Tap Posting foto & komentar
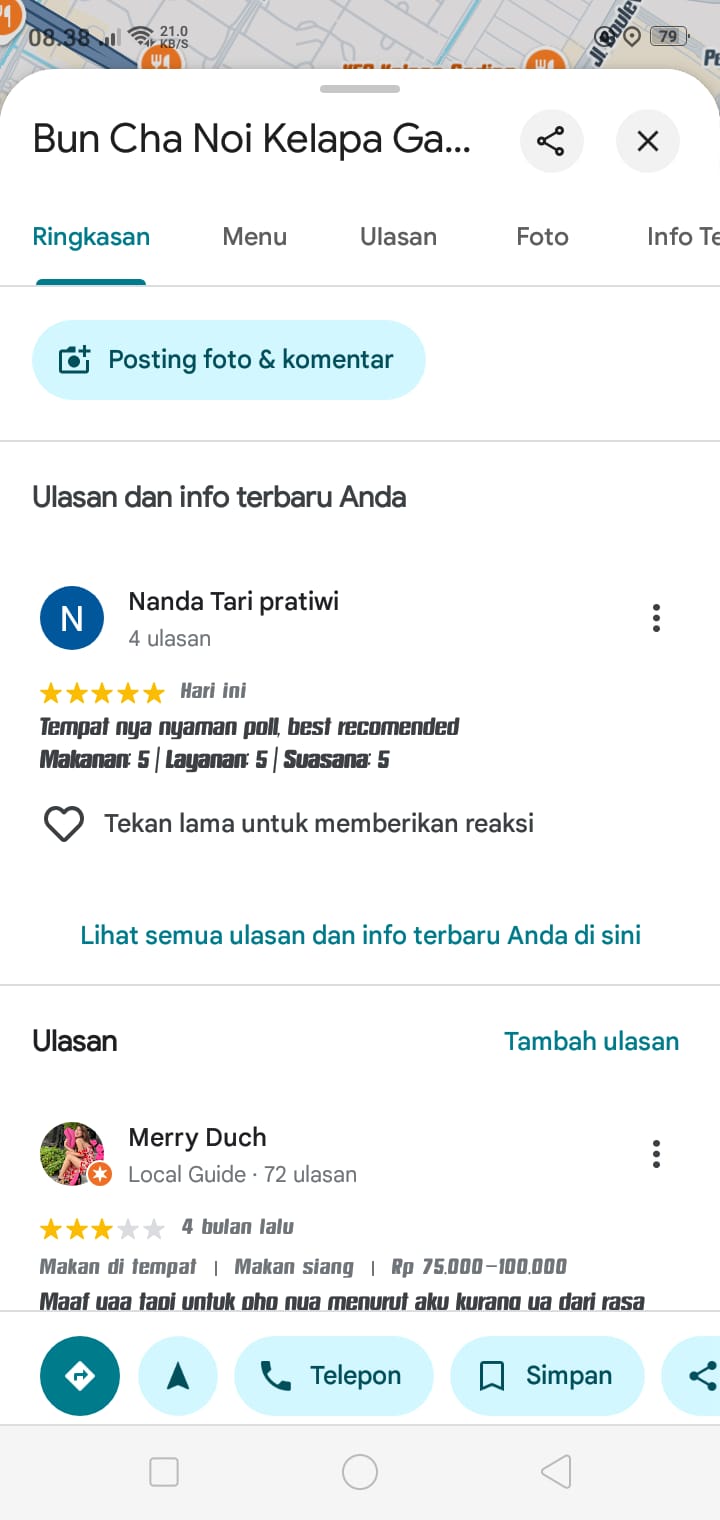 (229, 360)
